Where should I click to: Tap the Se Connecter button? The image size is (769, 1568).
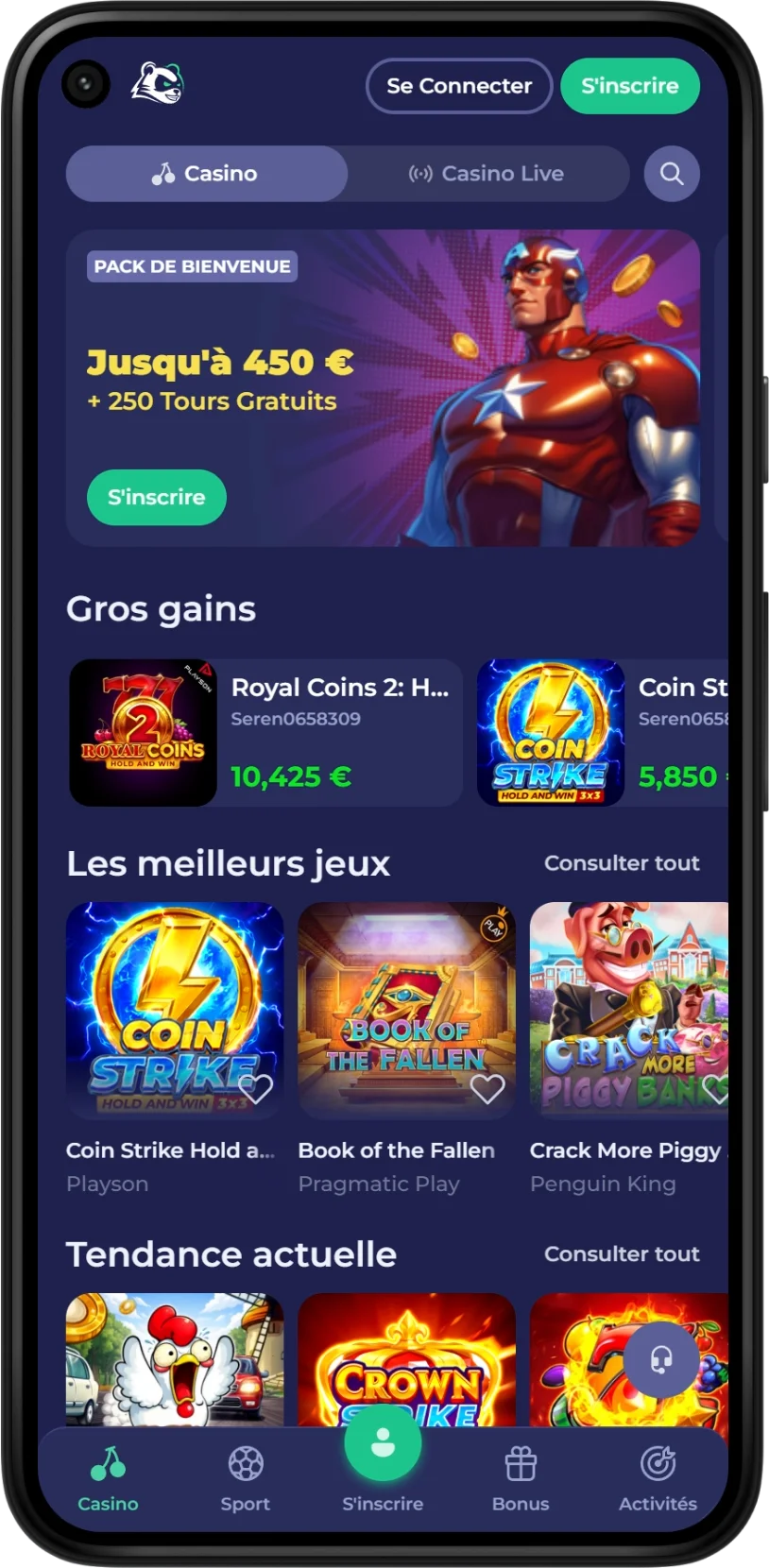[x=458, y=86]
